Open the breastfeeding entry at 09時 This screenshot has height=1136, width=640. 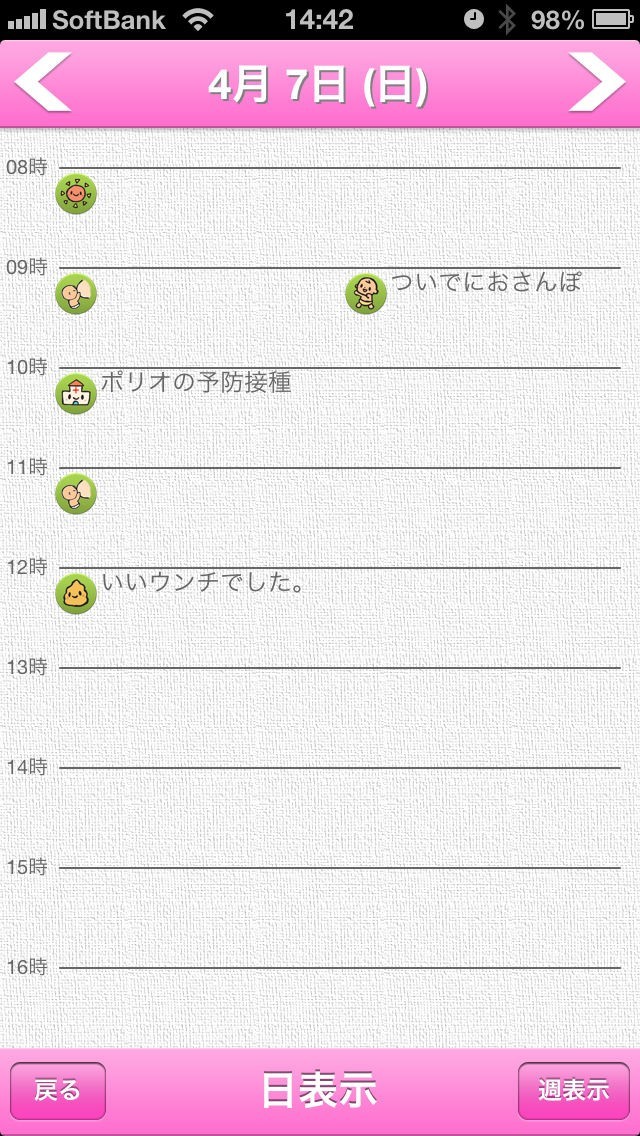pos(75,294)
